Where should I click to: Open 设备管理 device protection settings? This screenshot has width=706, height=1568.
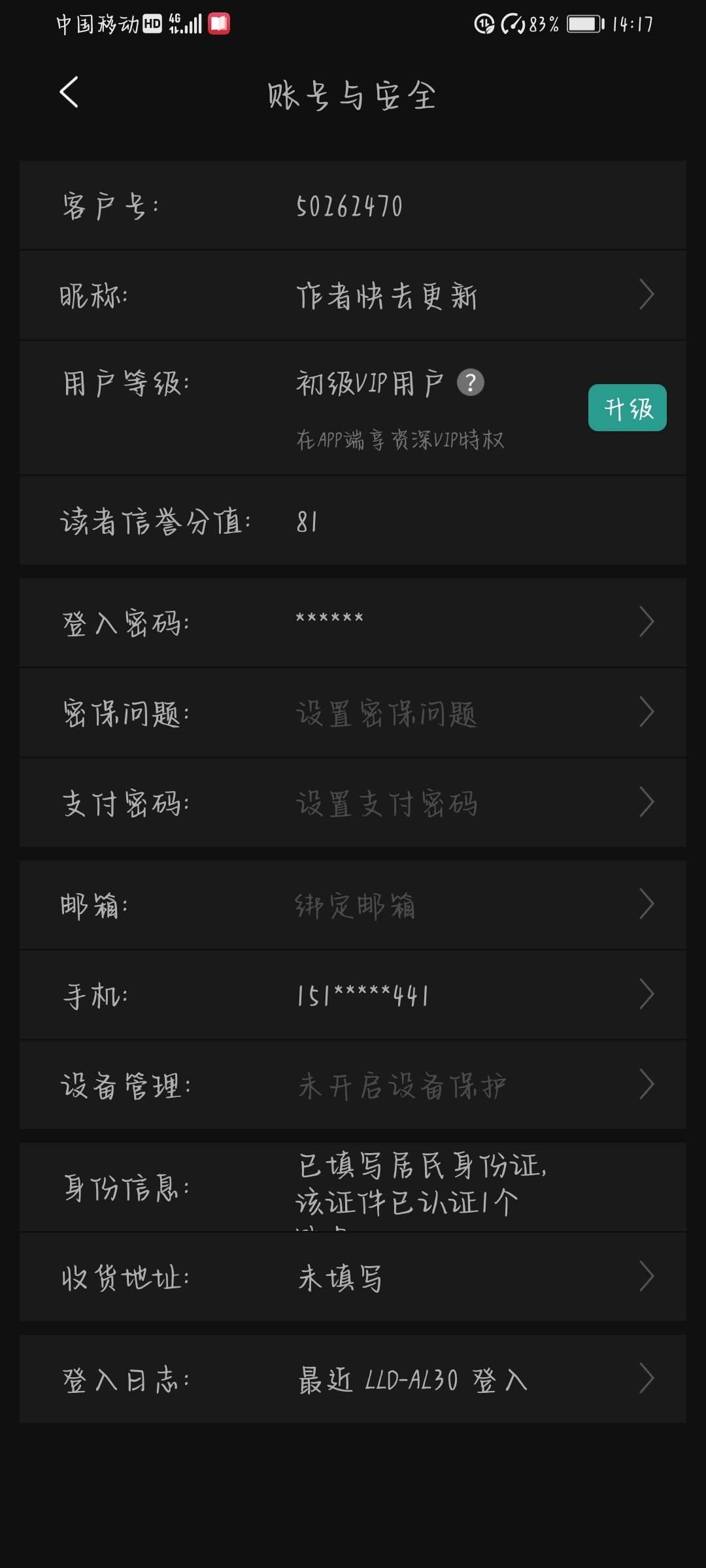[353, 1085]
